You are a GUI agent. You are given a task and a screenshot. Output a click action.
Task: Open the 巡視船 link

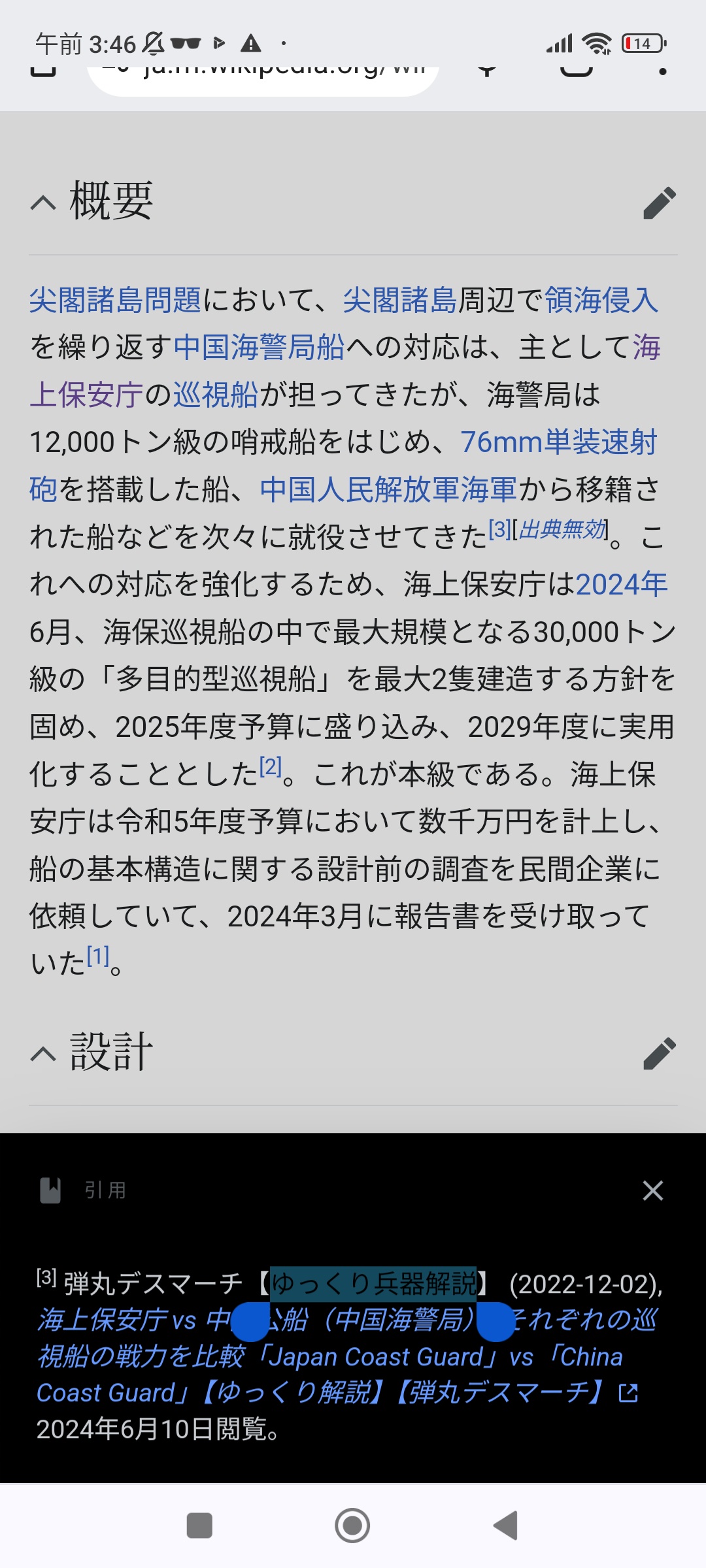(216, 395)
